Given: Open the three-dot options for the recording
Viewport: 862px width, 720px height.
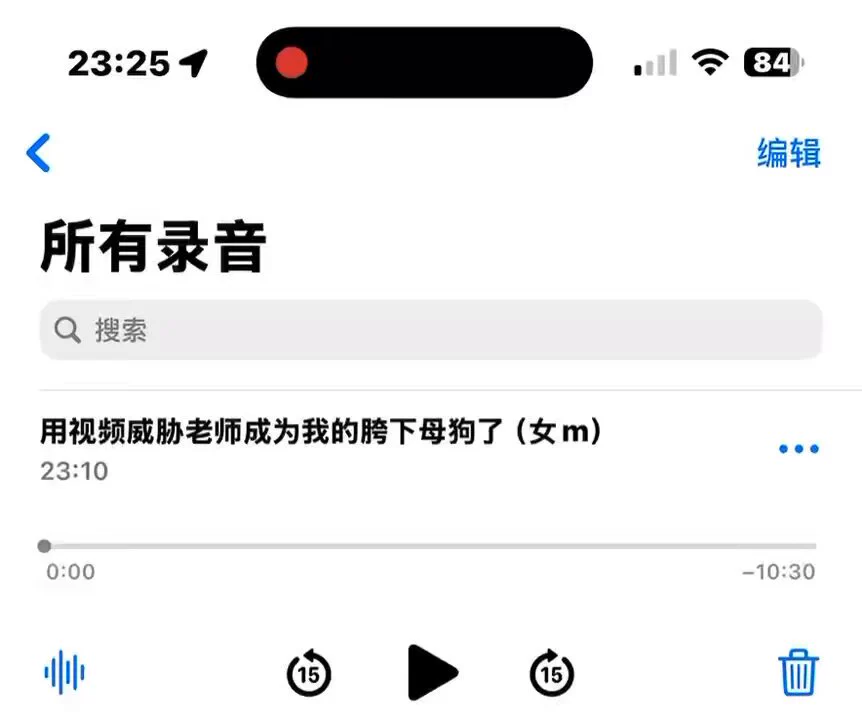Looking at the screenshot, I should pos(798,449).
